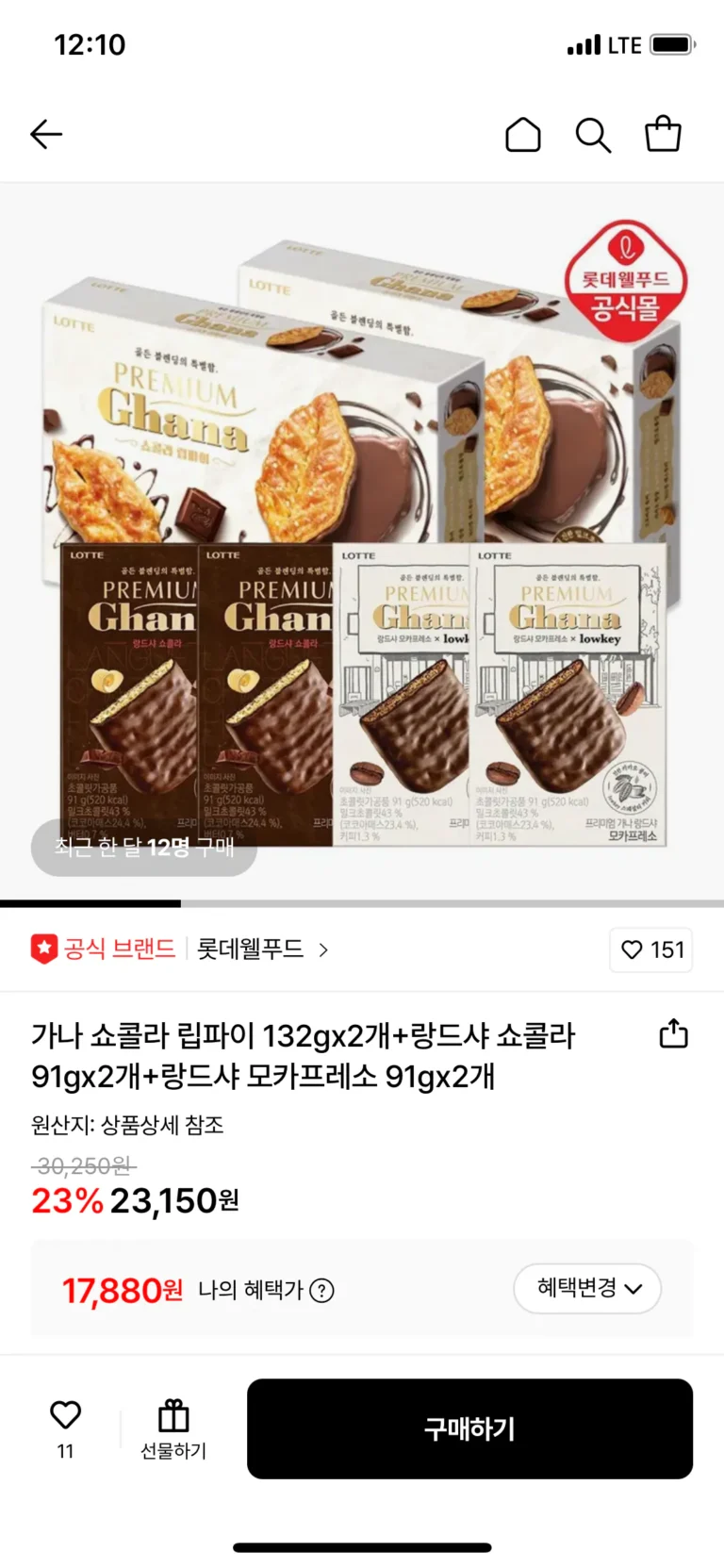Screen dimensions: 724x1568
Task: Expand the 혜택변경 dropdown
Action: tap(587, 1288)
